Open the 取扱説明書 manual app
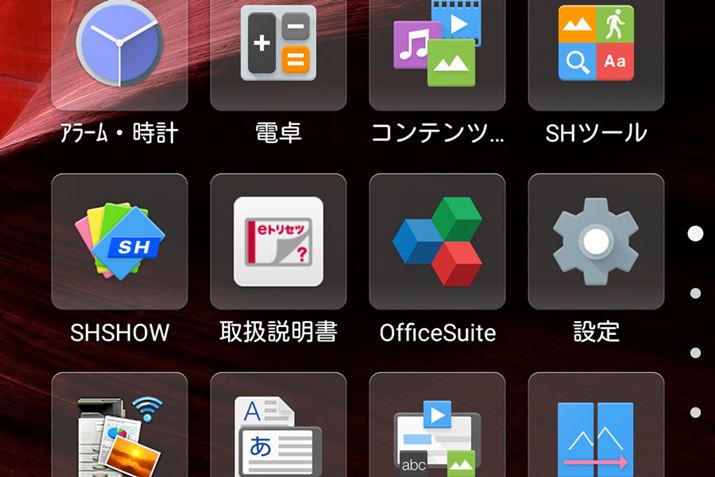The image size is (715, 477). 278,242
